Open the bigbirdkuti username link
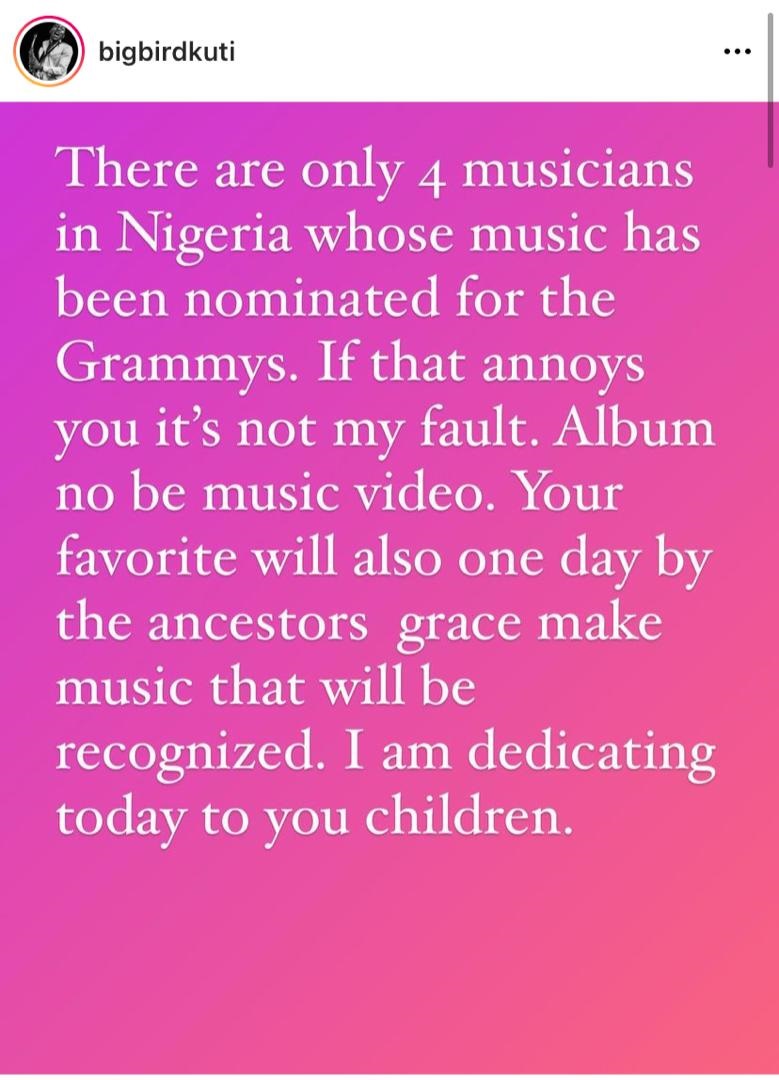The height and width of the screenshot is (1080, 779). (166, 51)
